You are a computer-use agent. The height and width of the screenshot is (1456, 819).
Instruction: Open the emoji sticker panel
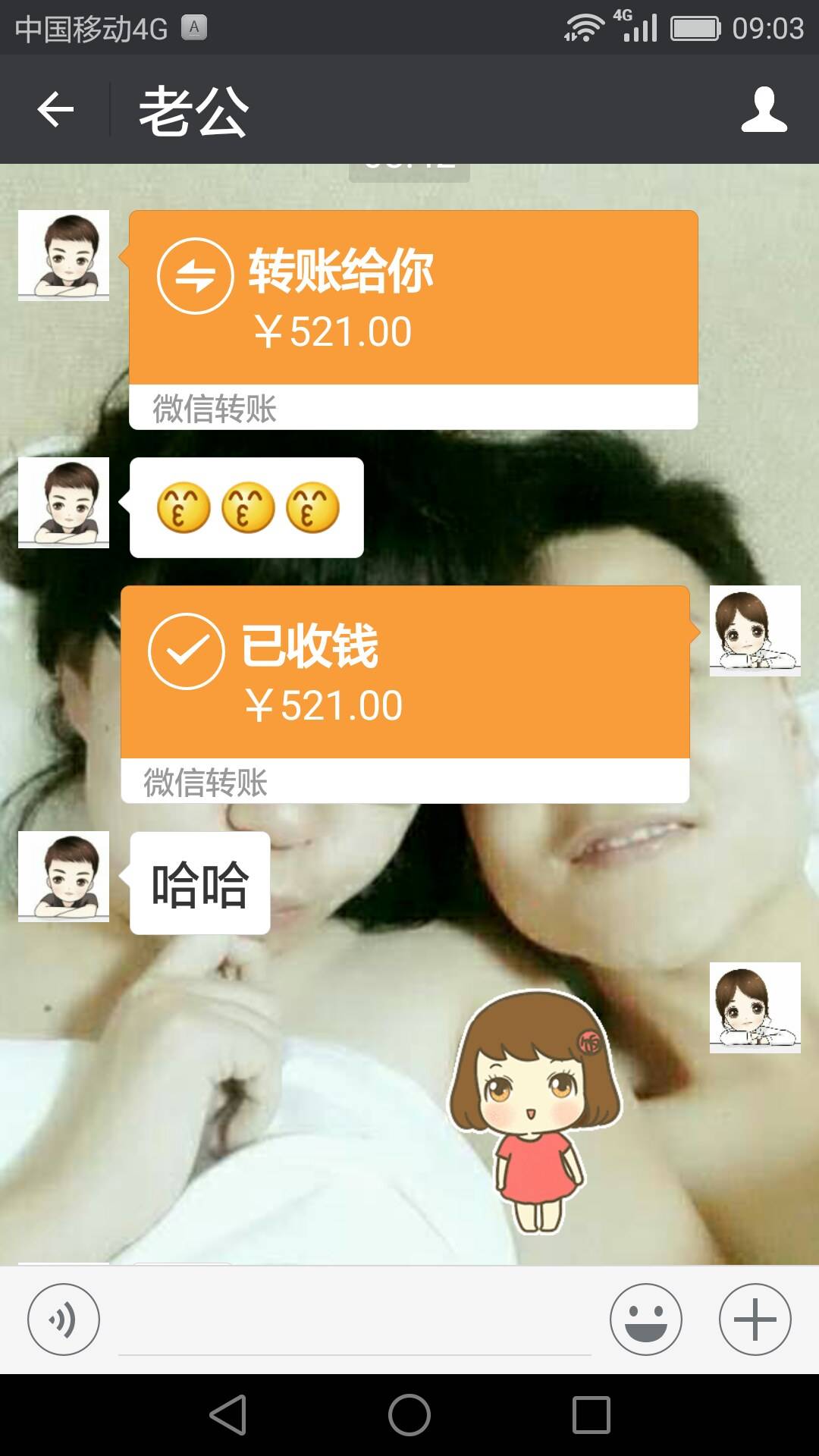point(645,1319)
